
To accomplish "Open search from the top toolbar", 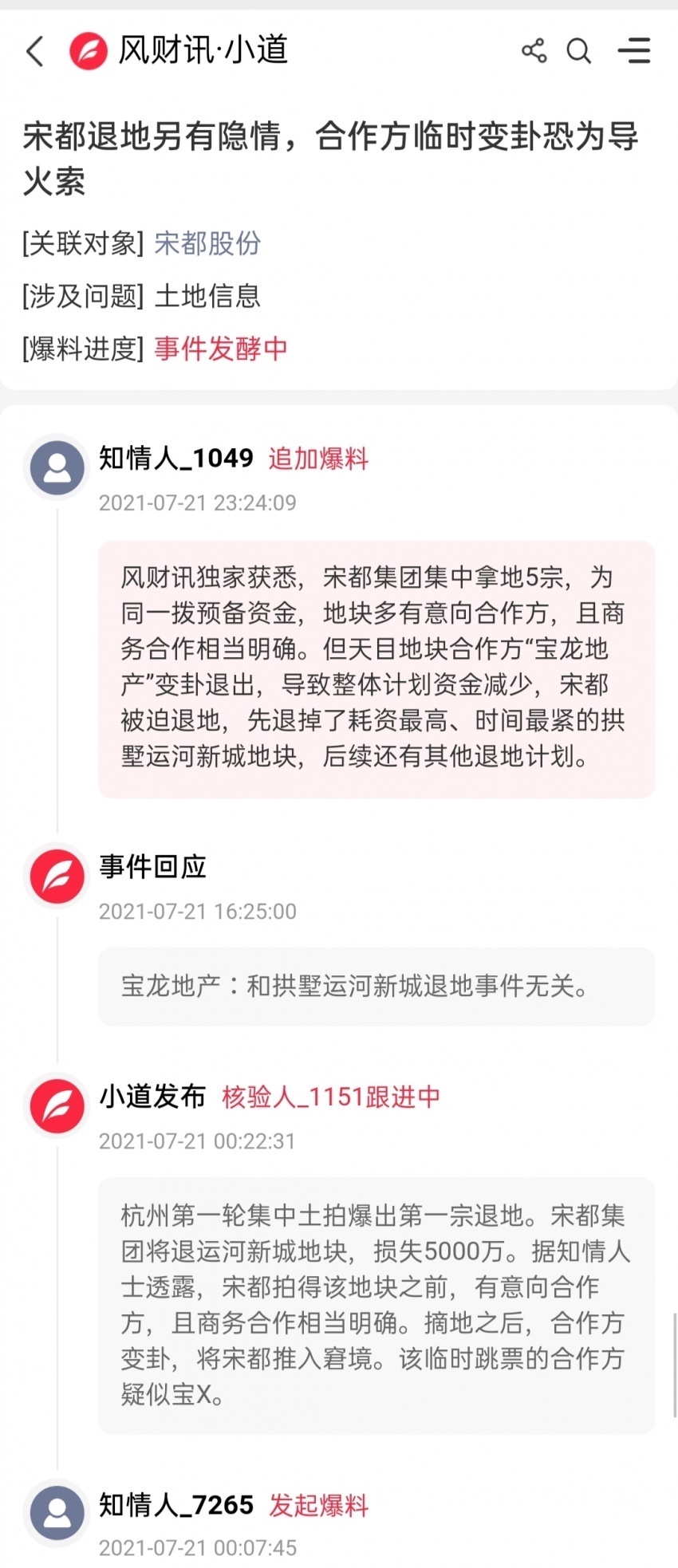I will [579, 50].
